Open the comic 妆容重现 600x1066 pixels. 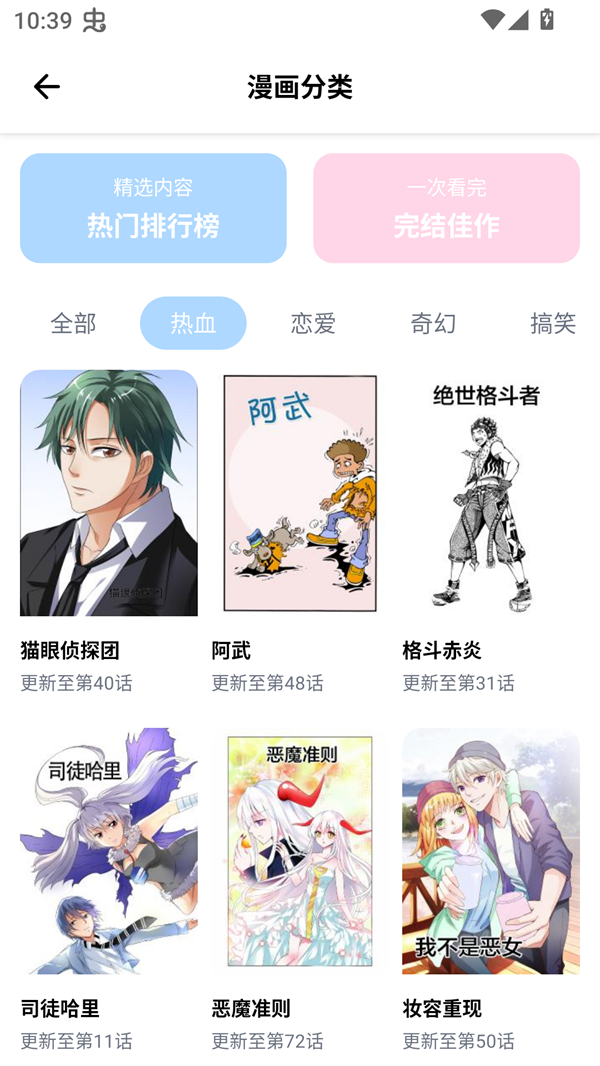[491, 851]
